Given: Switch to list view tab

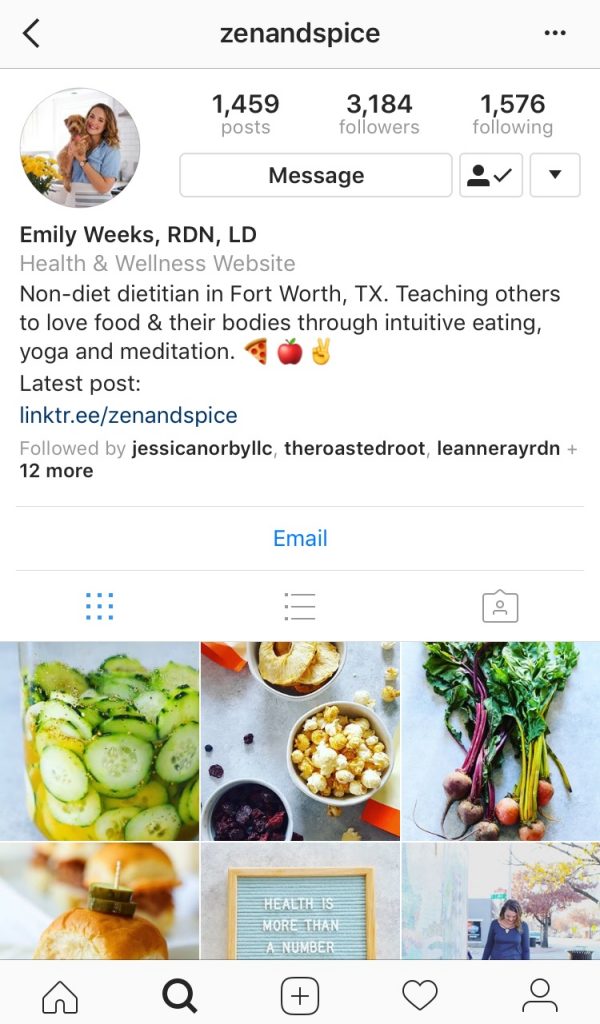Looking at the screenshot, I should [300, 606].
